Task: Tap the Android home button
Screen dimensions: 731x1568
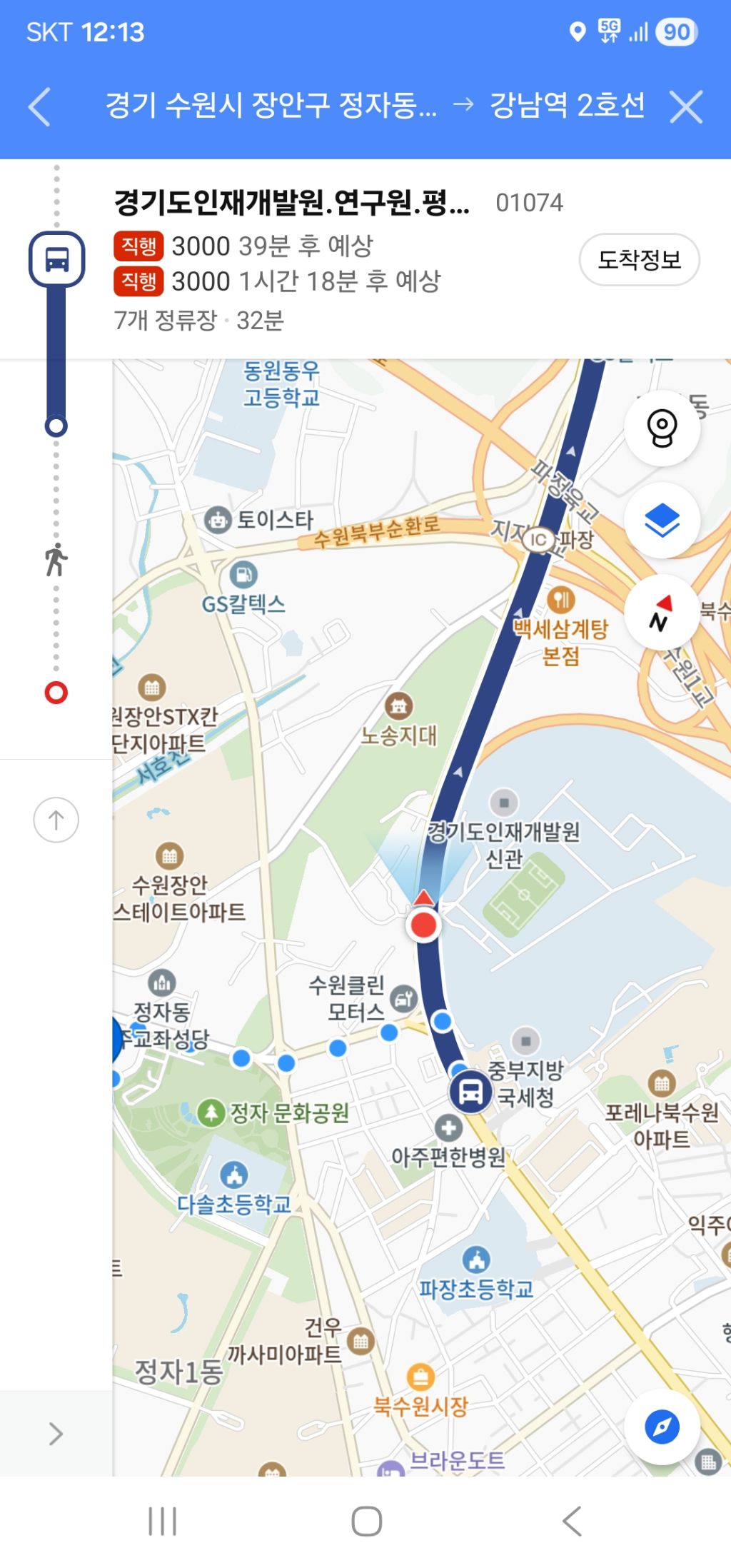Action: (x=366, y=1521)
